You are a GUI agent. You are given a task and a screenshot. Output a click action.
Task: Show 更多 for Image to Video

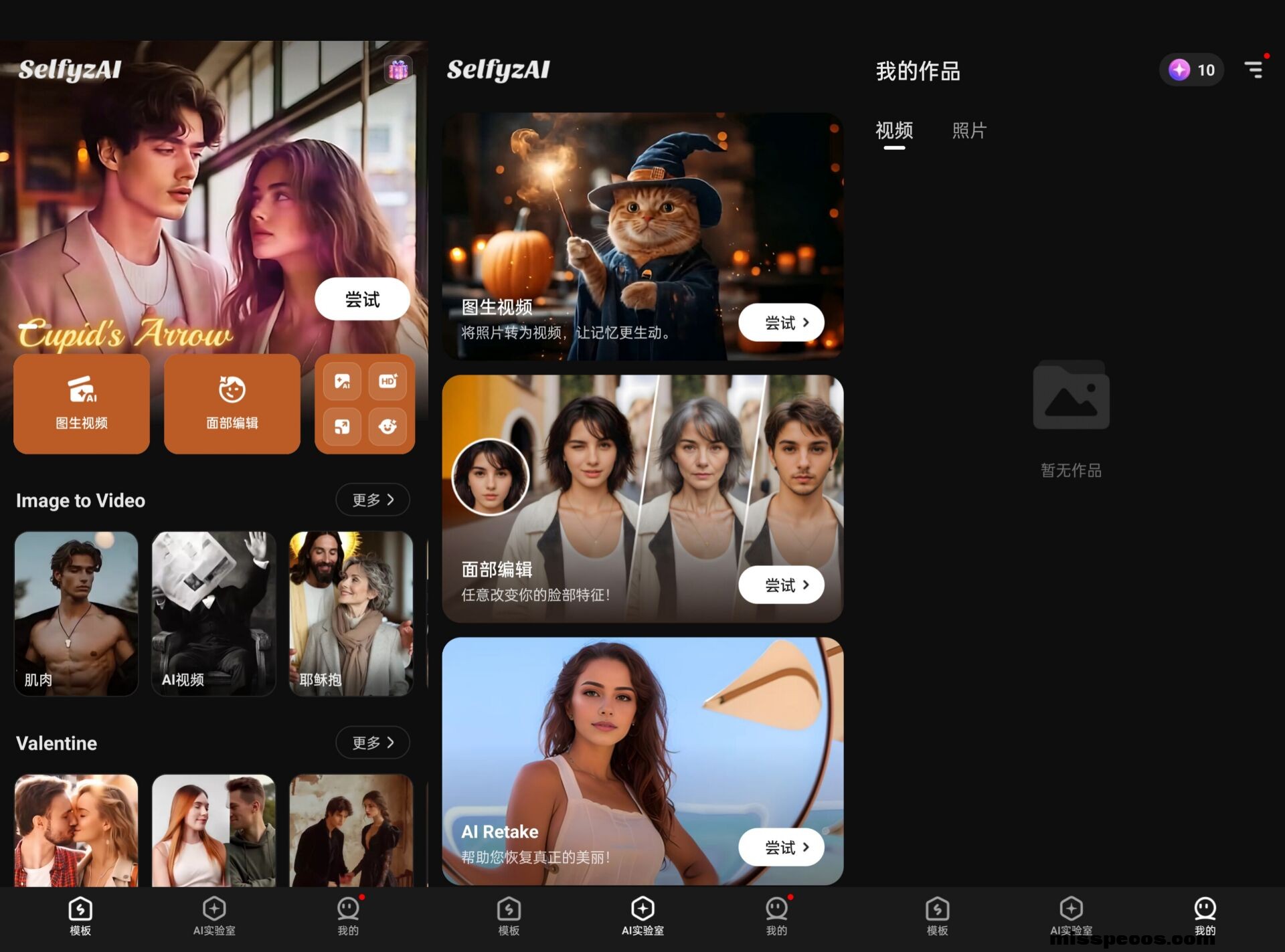[x=372, y=500]
